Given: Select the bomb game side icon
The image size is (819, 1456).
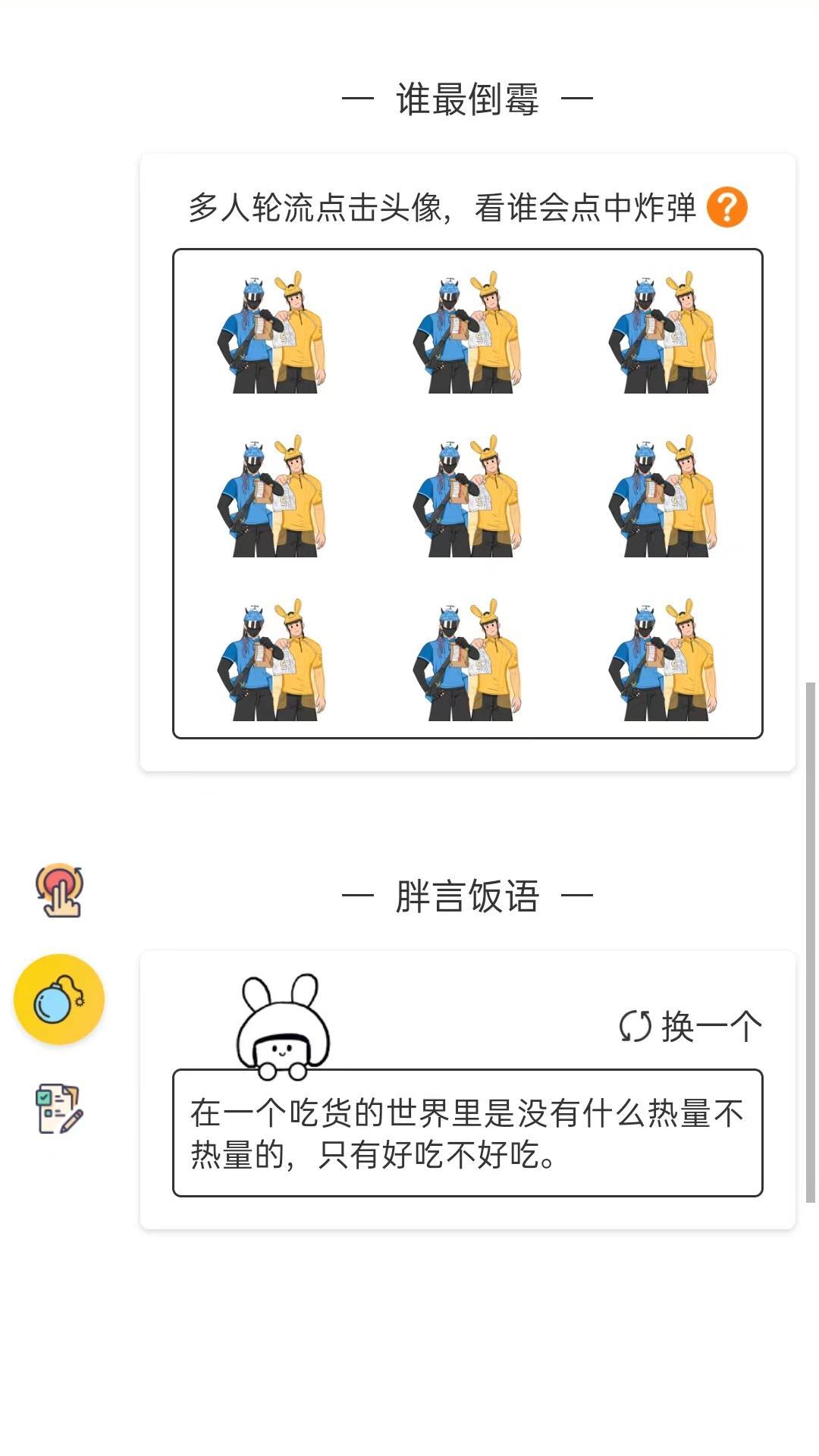Looking at the screenshot, I should coord(59,999).
